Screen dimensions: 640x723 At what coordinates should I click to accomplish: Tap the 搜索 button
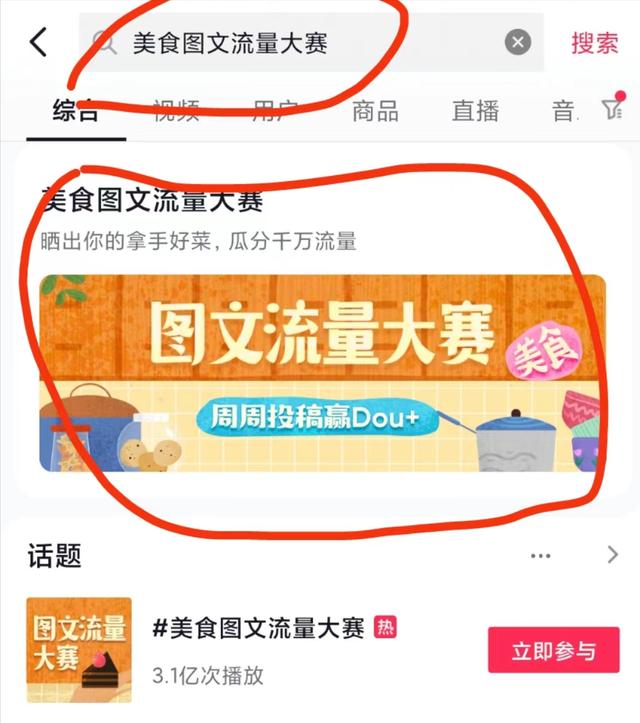pos(594,42)
